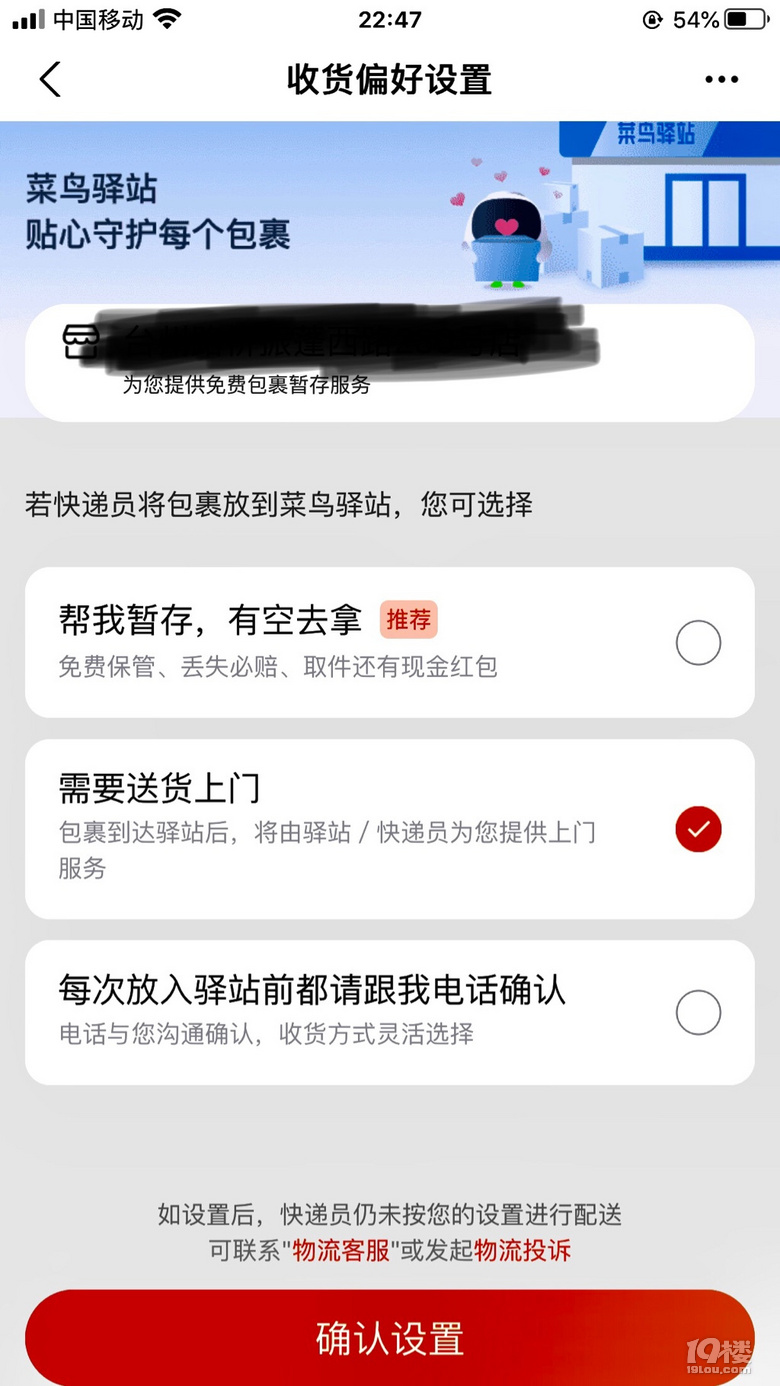The height and width of the screenshot is (1386, 780).
Task: Tap 确认设置 to confirm your settings
Action: [x=390, y=1335]
